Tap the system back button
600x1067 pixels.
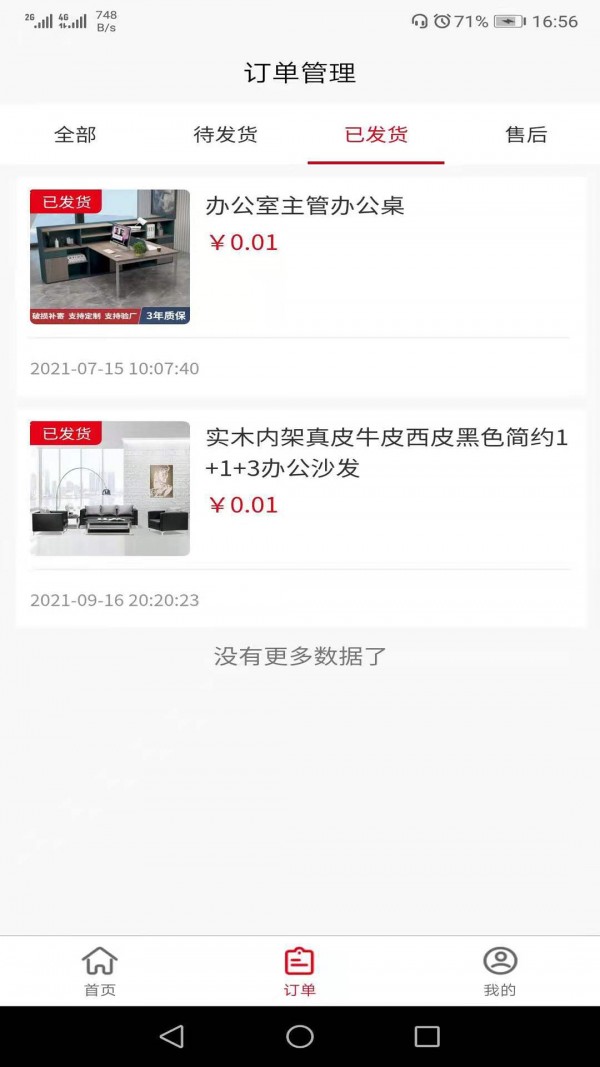172,1036
